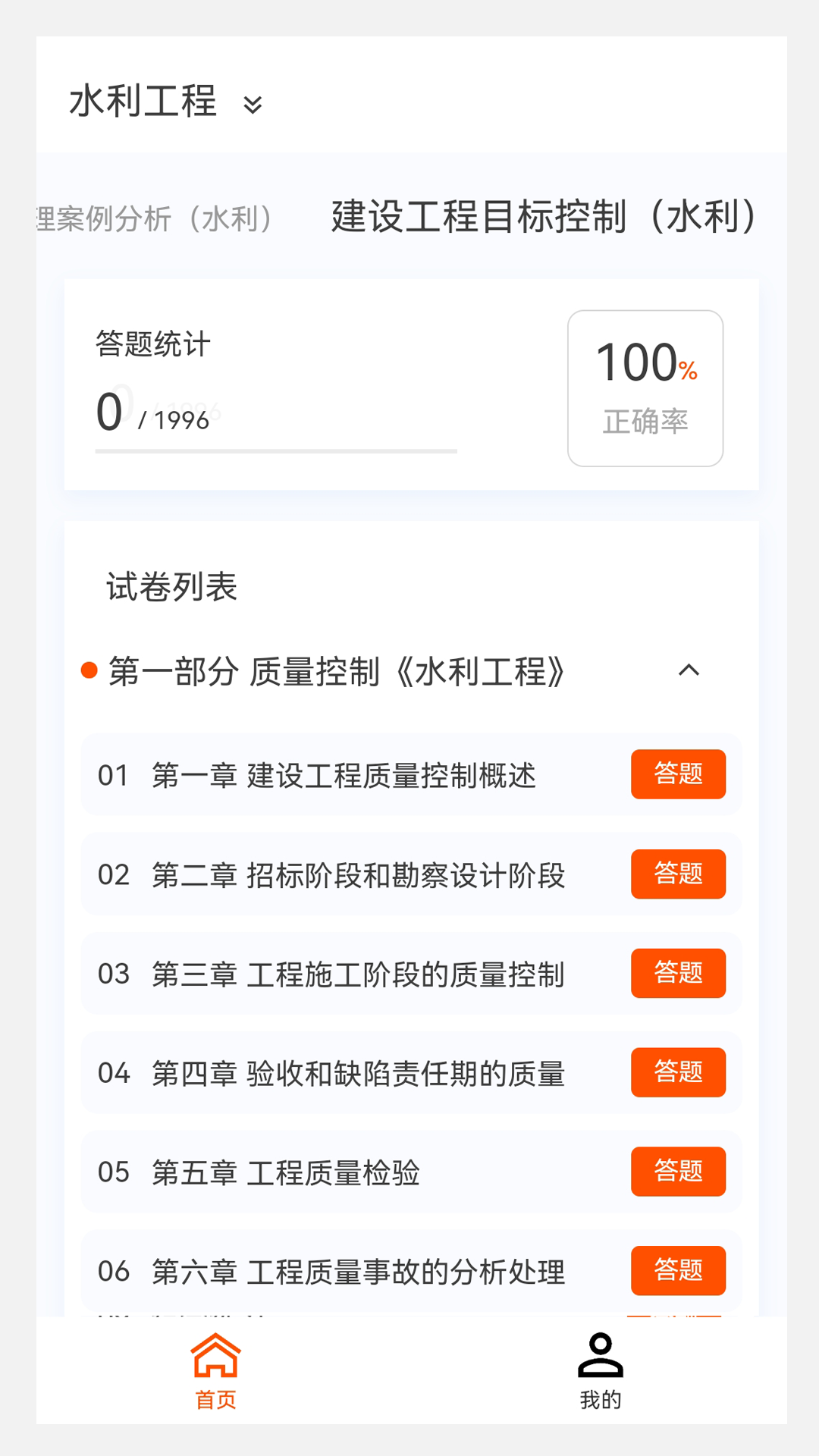Image resolution: width=819 pixels, height=1456 pixels.
Task: View the 答题统计 statistics section
Action: [x=151, y=344]
